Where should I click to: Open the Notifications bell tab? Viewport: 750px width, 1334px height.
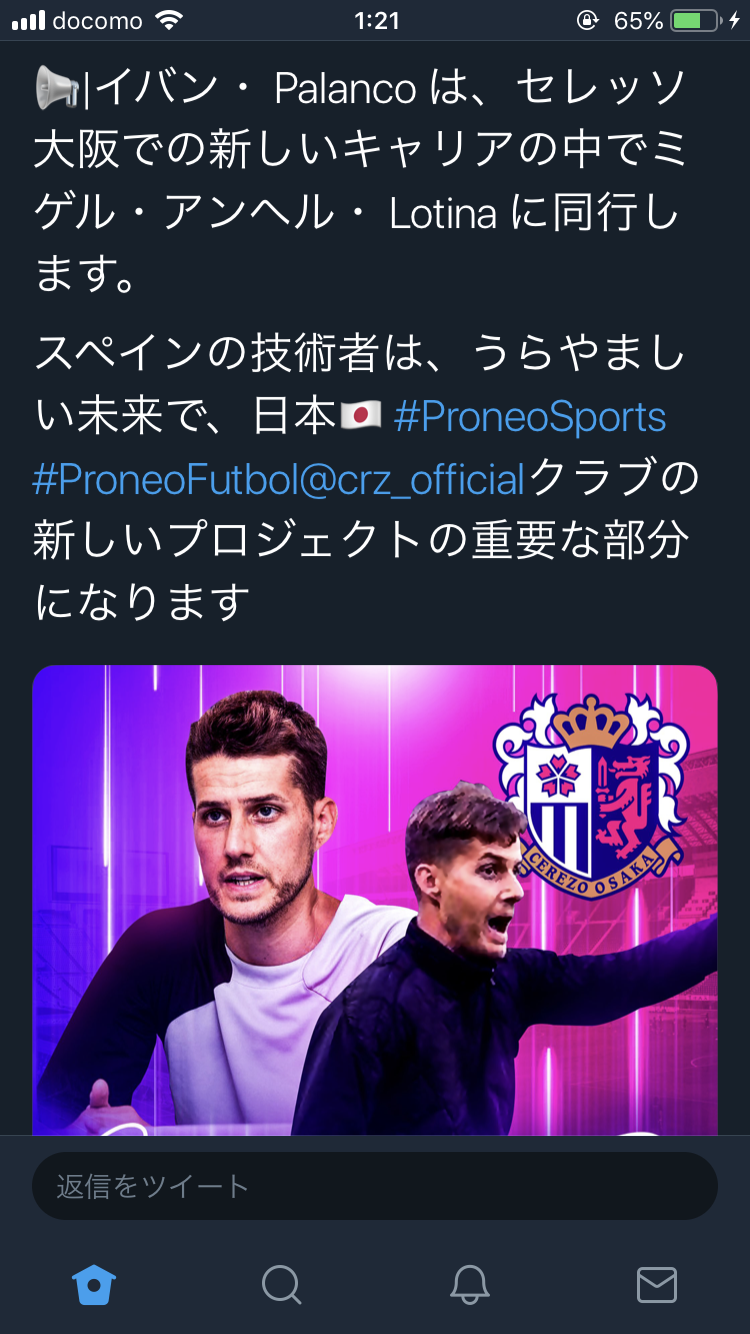click(469, 1284)
